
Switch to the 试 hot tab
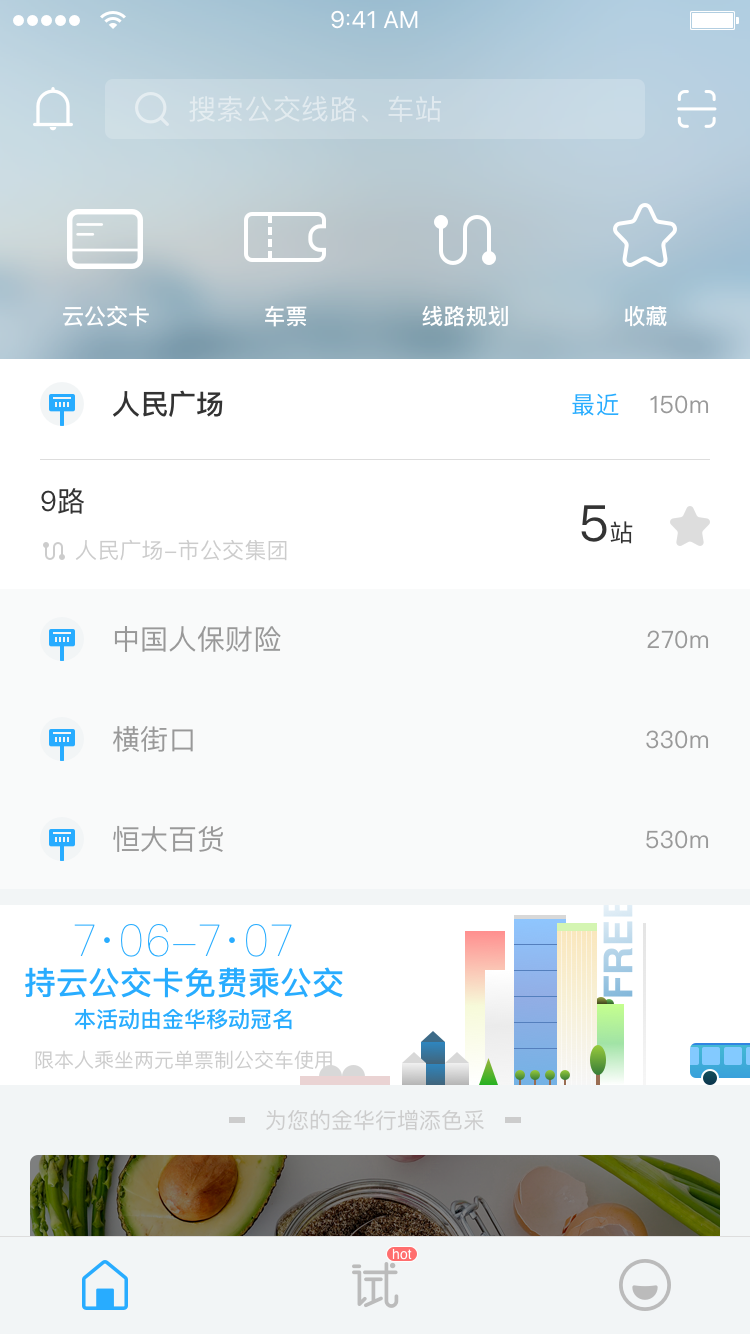coord(375,1285)
